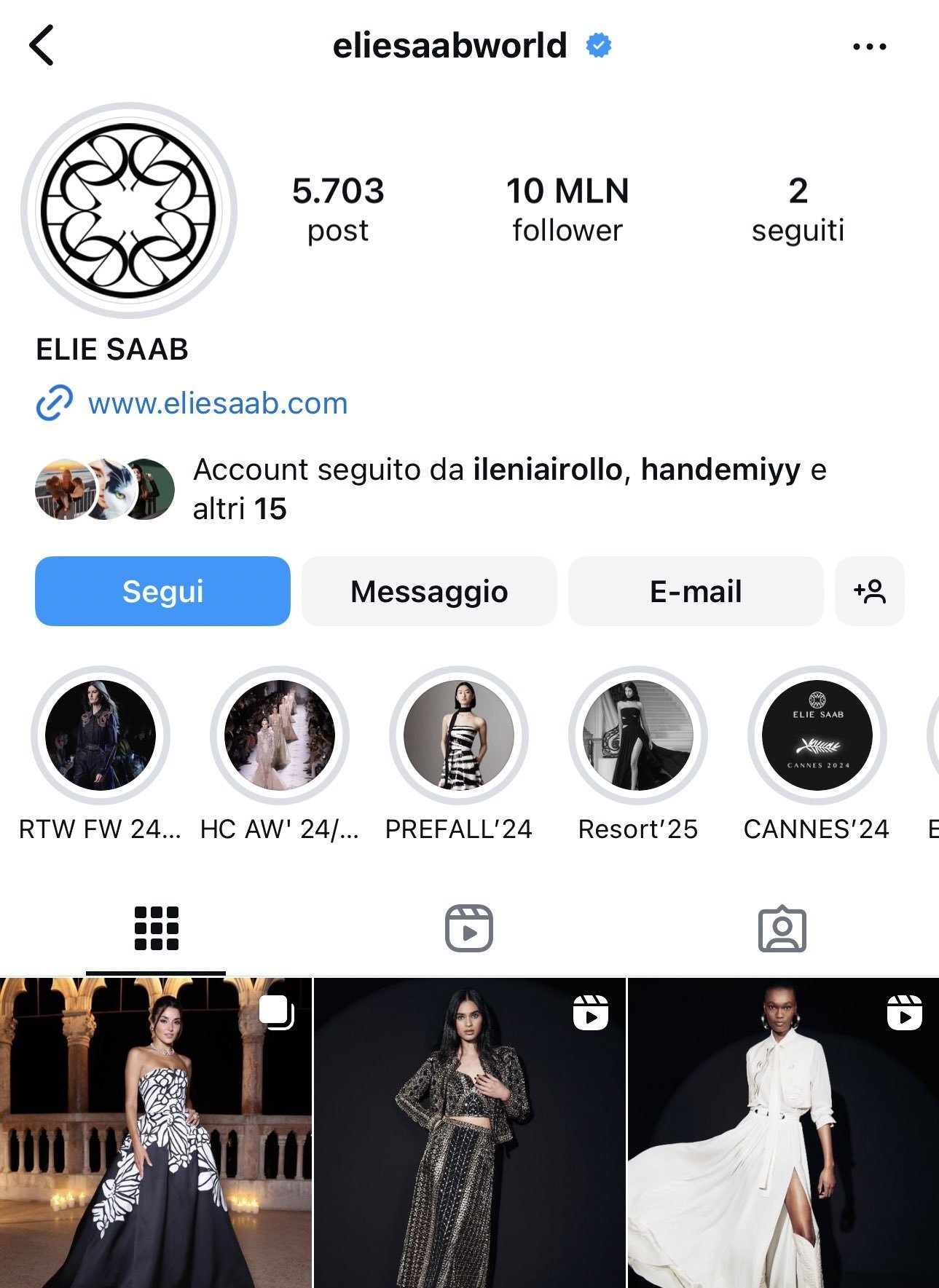The height and width of the screenshot is (1288, 939).
Task: Tap the blue Segui button
Action: point(162,591)
